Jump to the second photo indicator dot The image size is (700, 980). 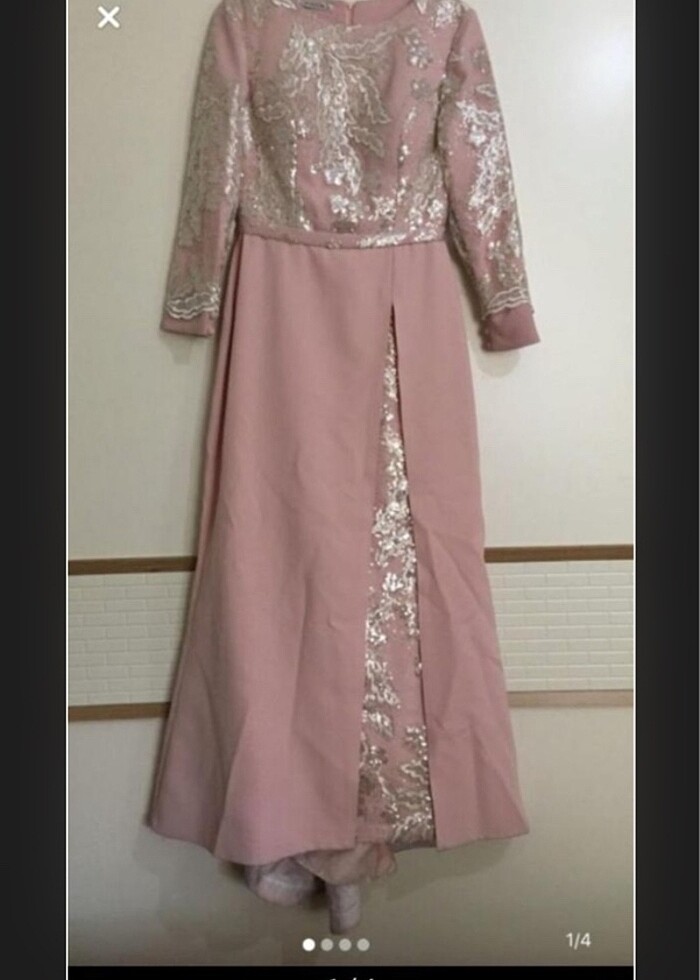coord(327,944)
